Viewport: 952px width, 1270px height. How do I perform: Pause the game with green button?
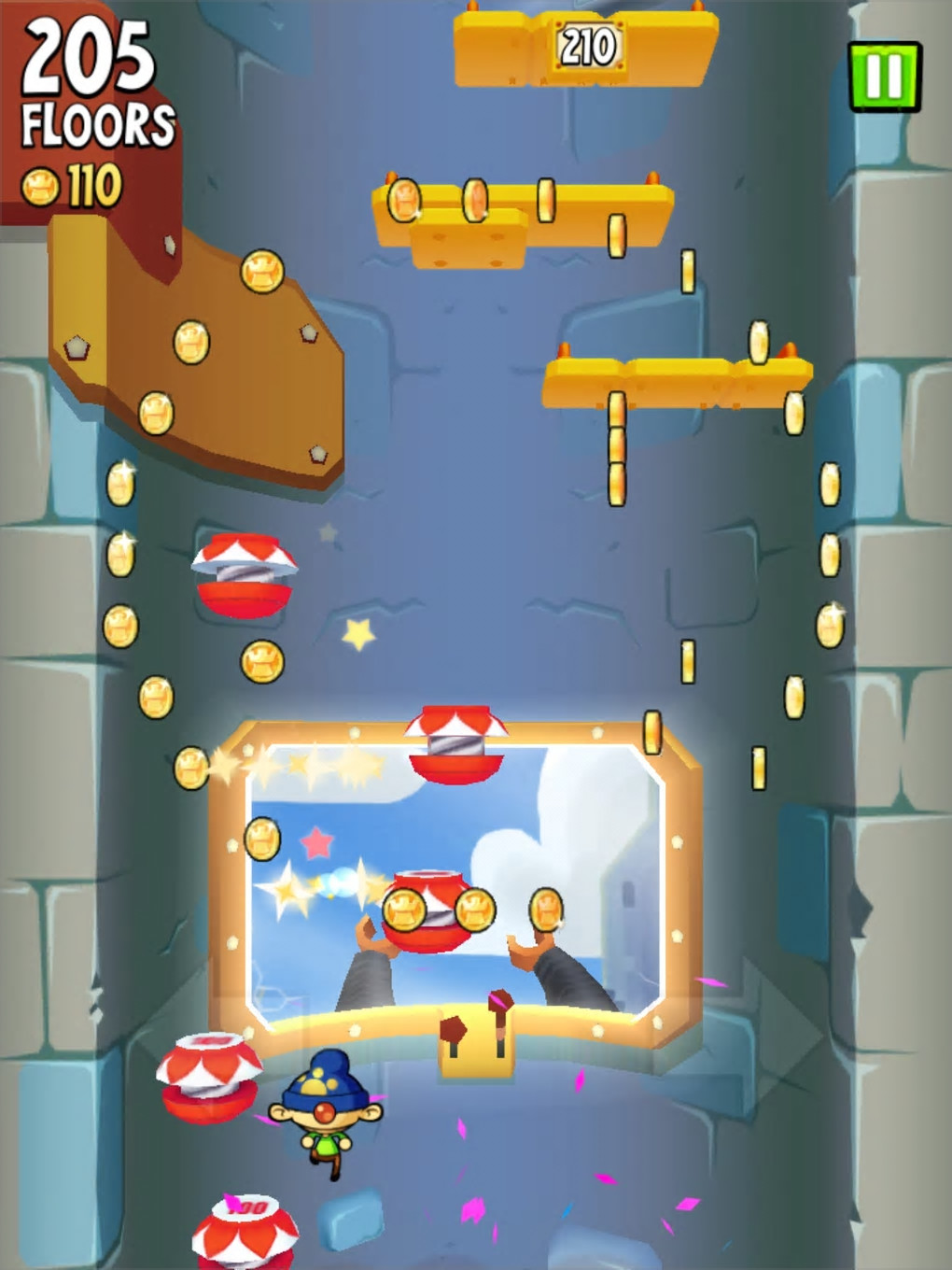(x=884, y=77)
